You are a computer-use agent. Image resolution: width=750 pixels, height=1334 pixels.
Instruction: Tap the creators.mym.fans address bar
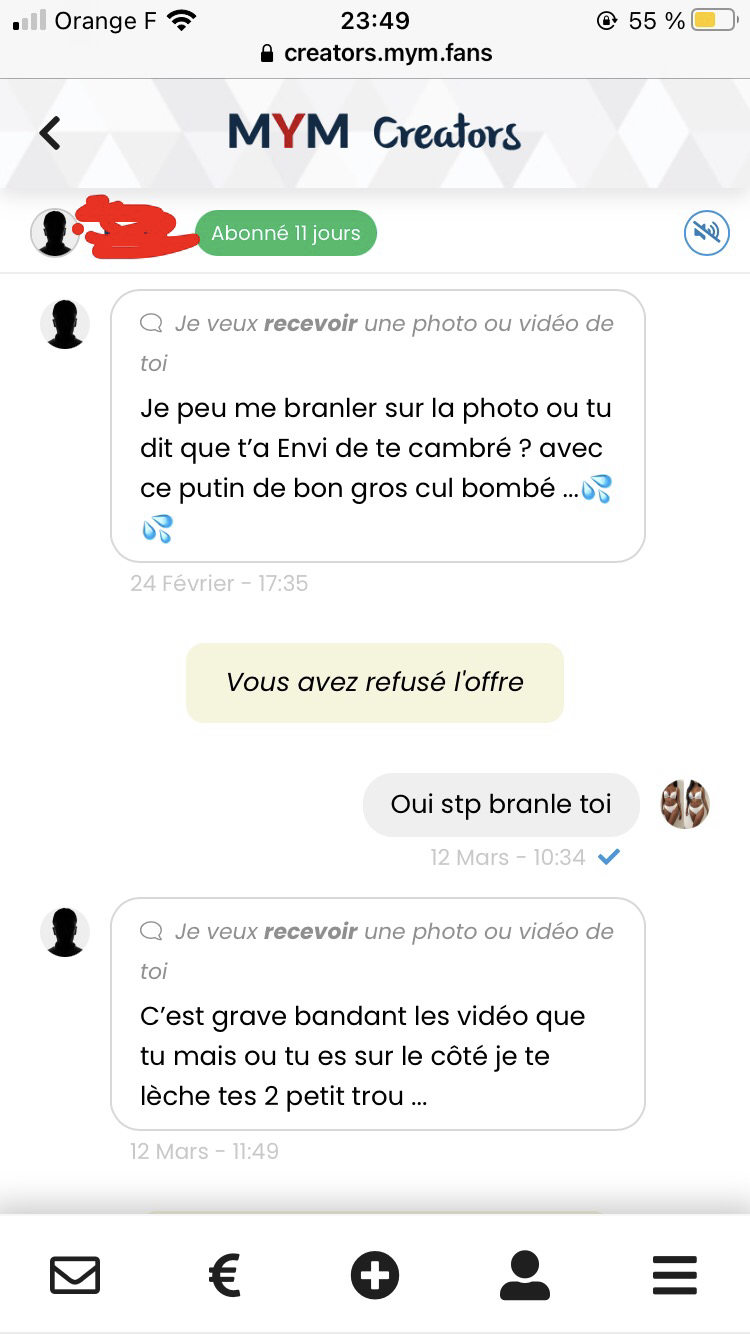(375, 53)
